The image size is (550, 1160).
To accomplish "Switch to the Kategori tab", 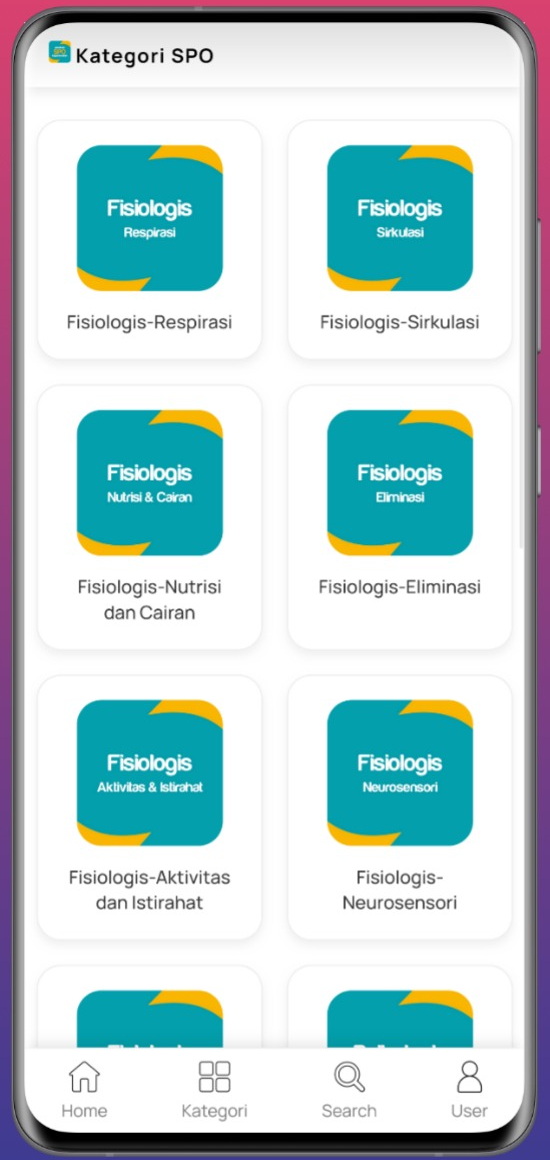I will coord(215,1089).
